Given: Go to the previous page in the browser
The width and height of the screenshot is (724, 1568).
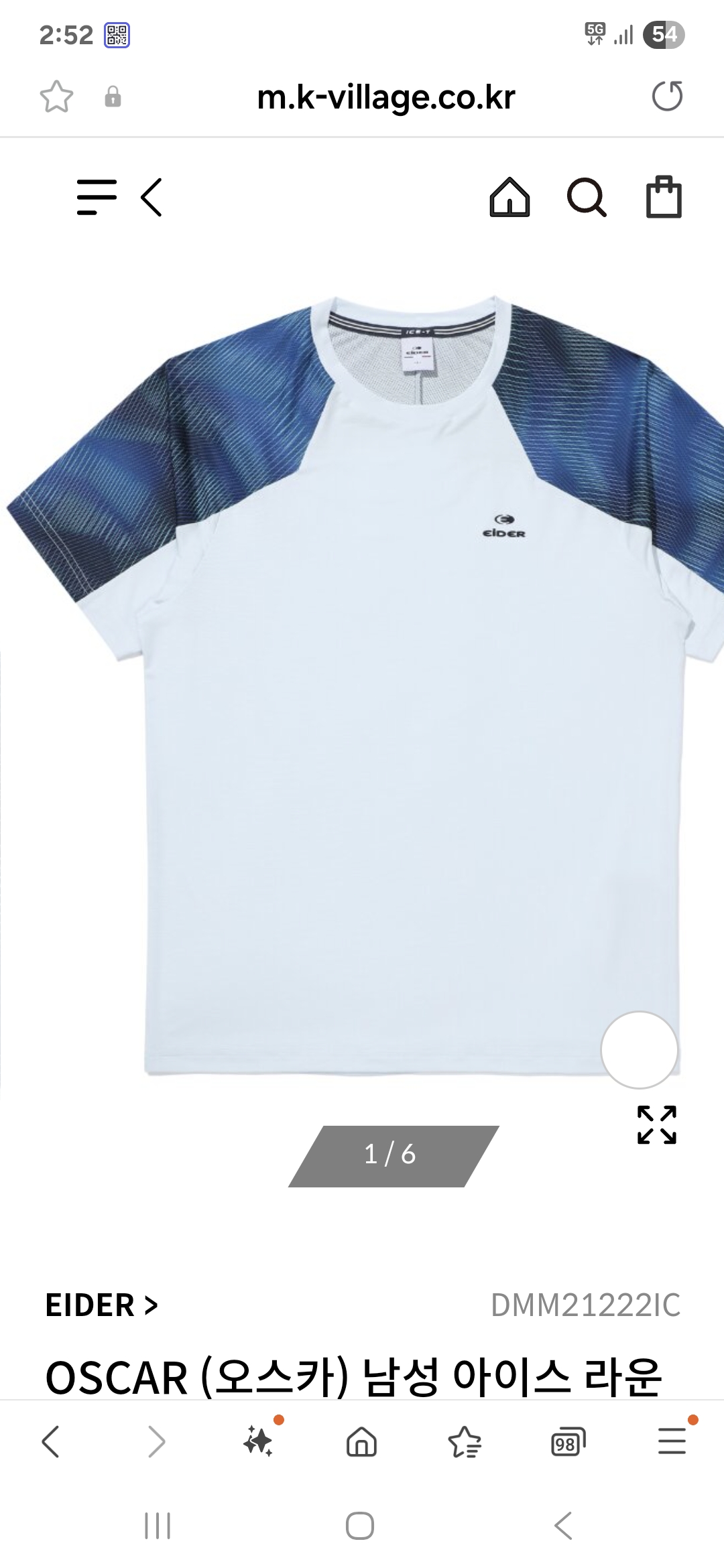Looking at the screenshot, I should (x=51, y=1441).
